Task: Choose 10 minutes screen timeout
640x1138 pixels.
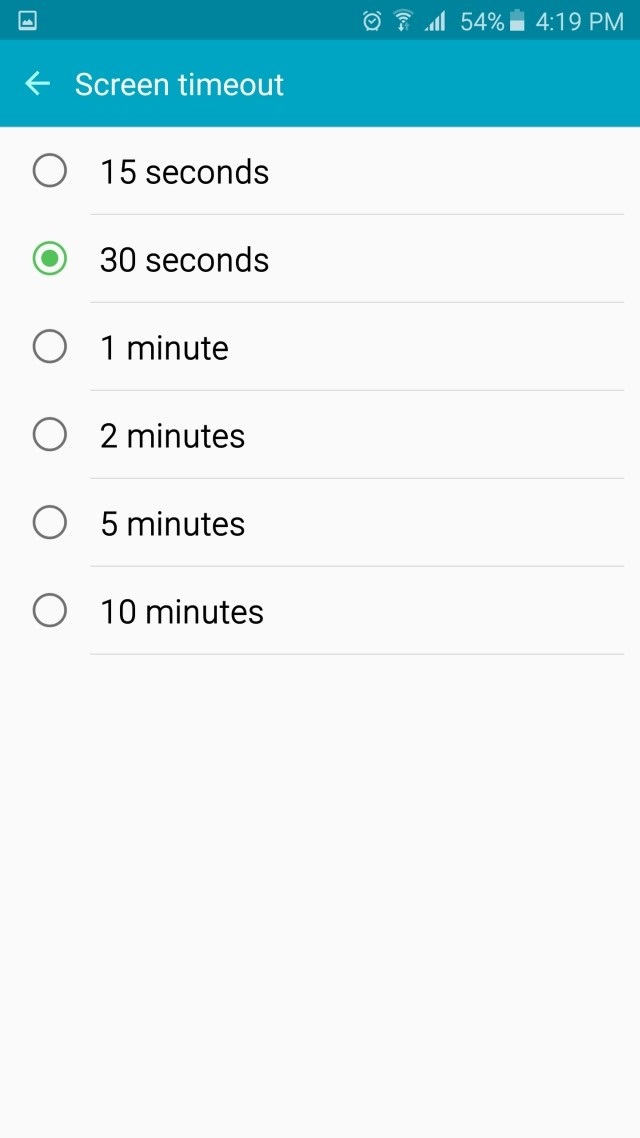Action: coord(320,610)
